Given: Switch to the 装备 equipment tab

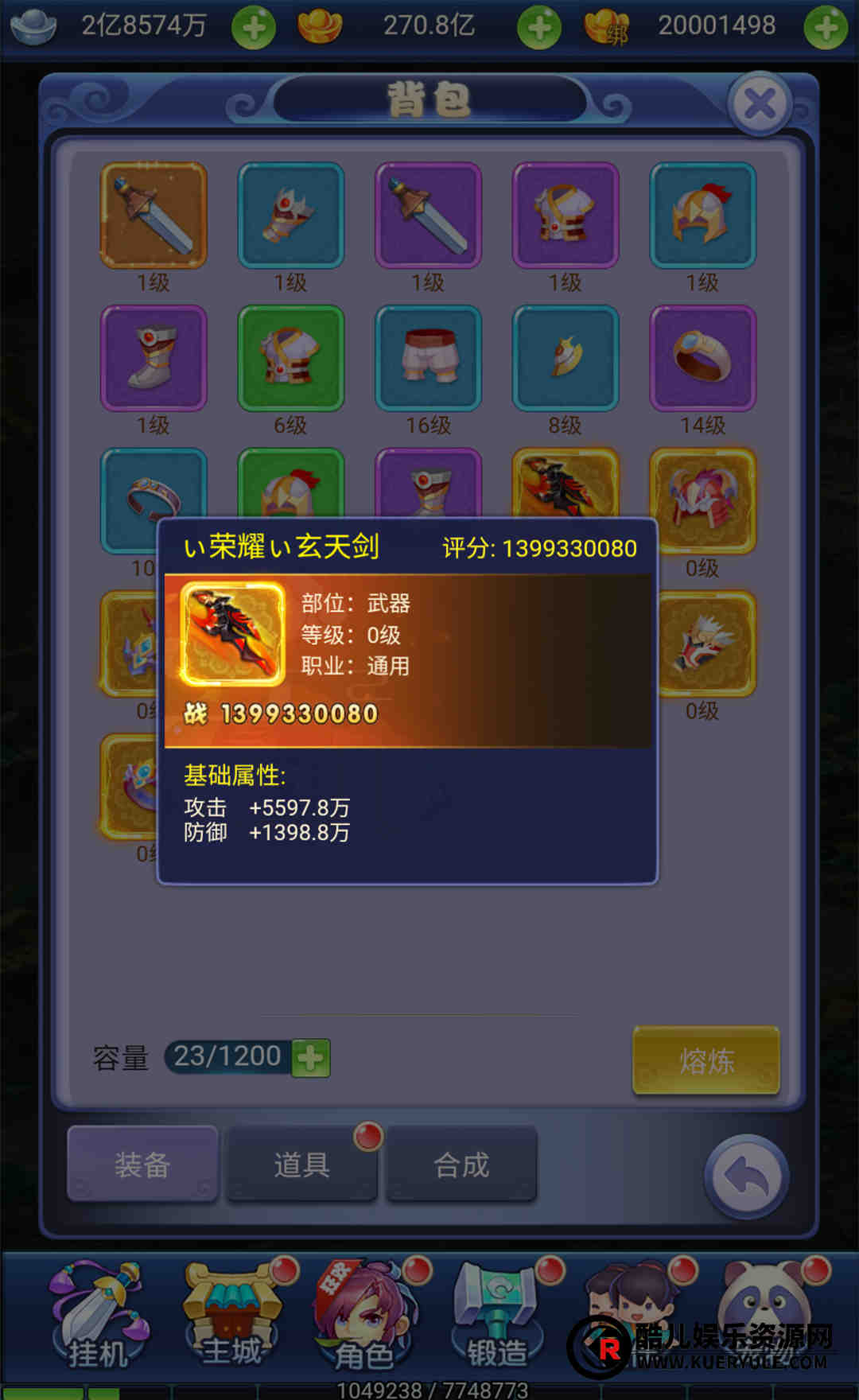Looking at the screenshot, I should [142, 1165].
